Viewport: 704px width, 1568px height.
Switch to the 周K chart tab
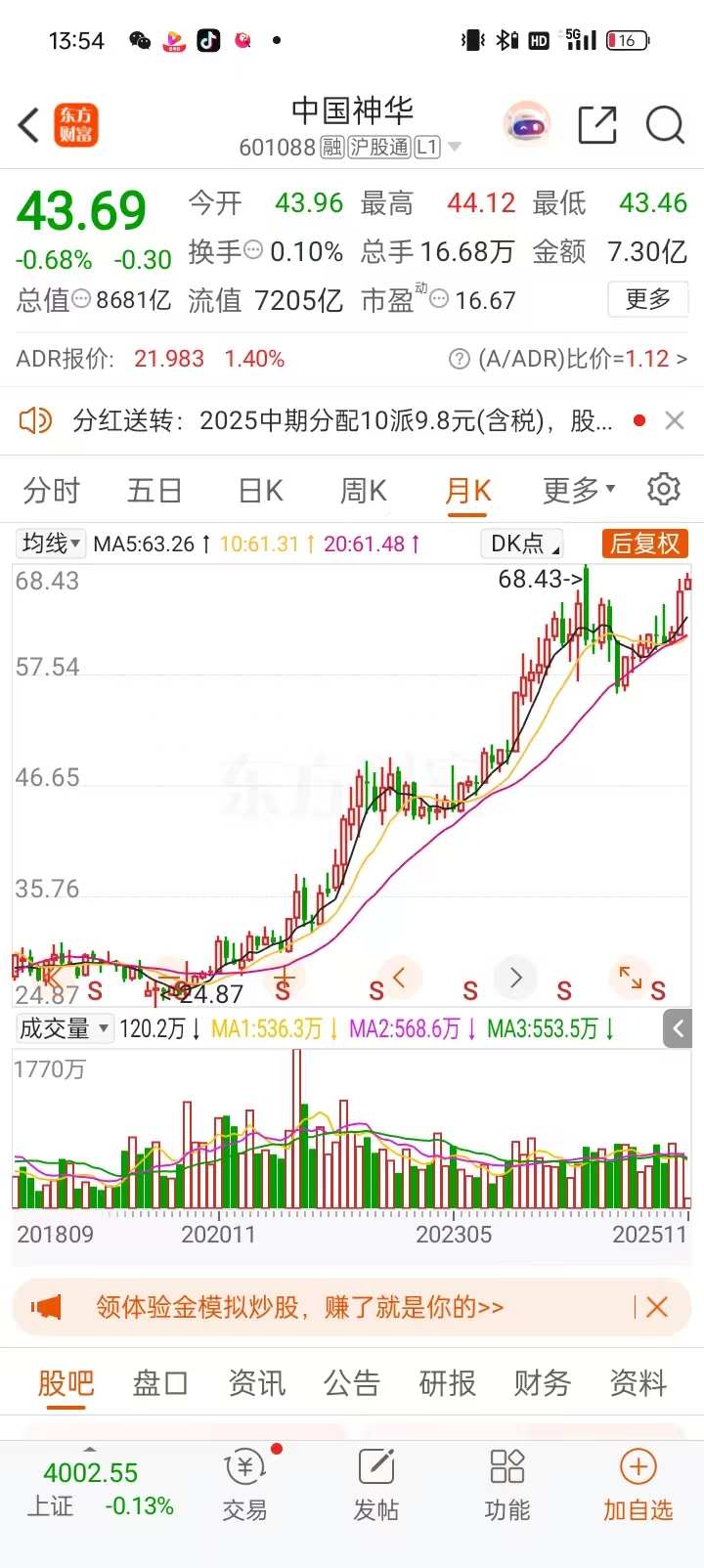click(x=363, y=490)
